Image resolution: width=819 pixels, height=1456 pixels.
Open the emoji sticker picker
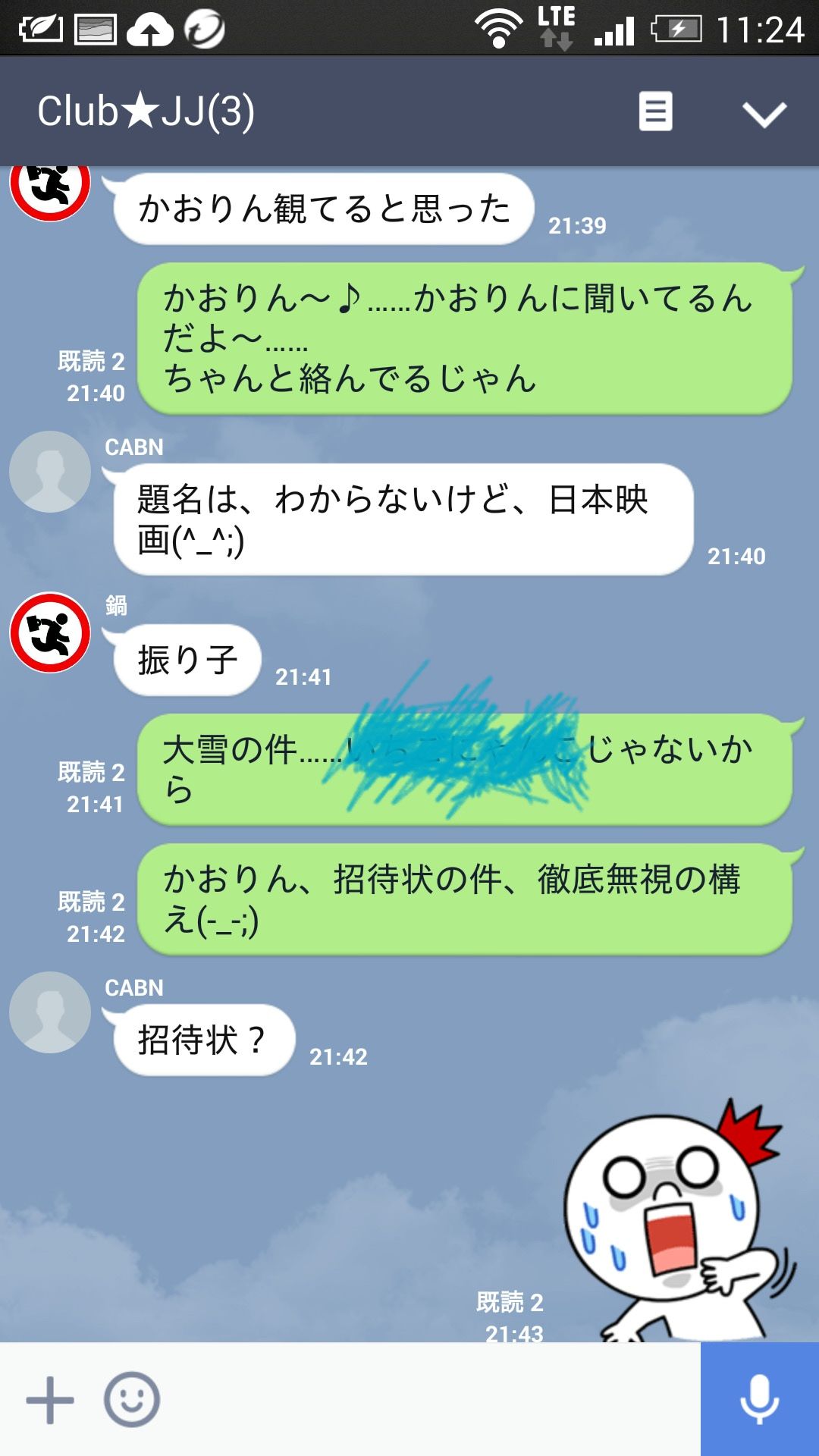(132, 1400)
